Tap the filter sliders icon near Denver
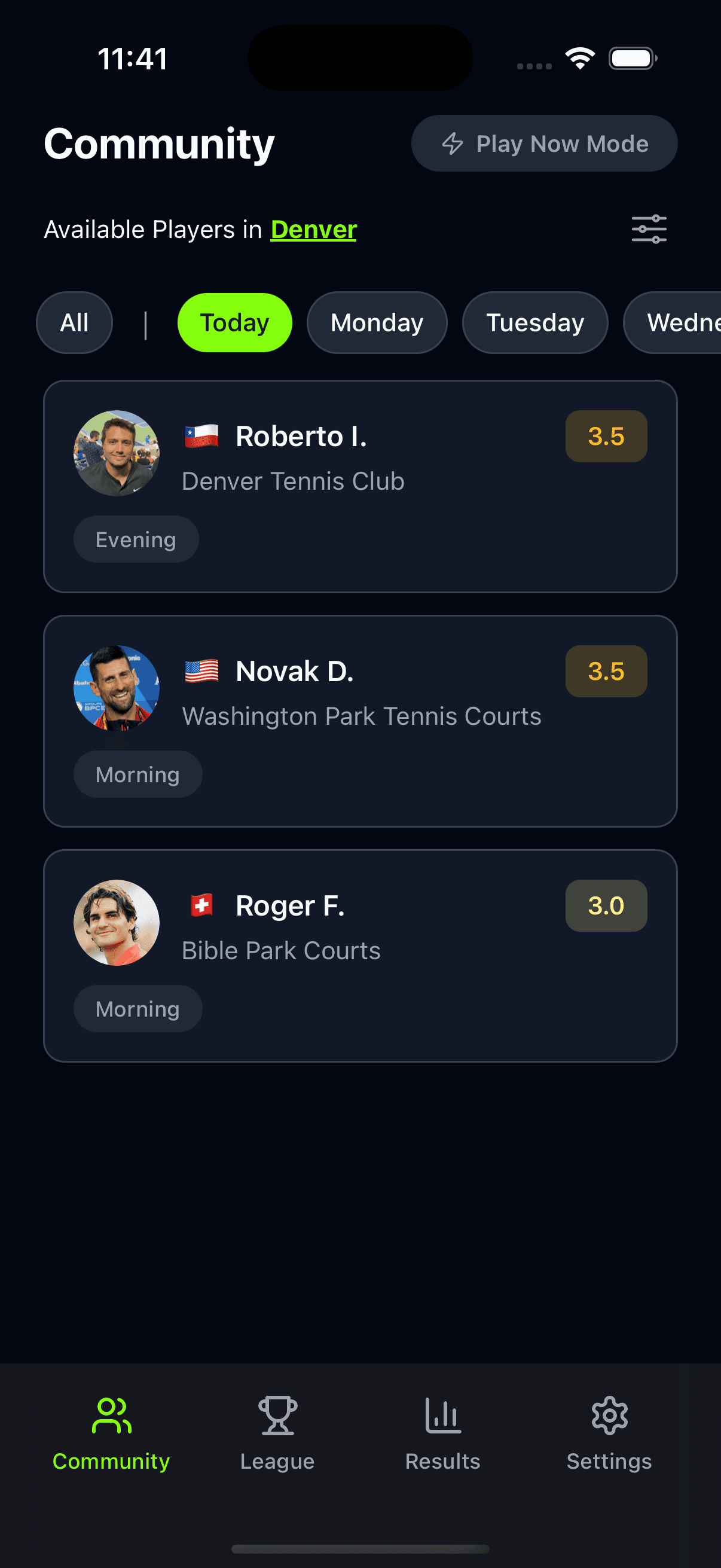 [x=649, y=228]
